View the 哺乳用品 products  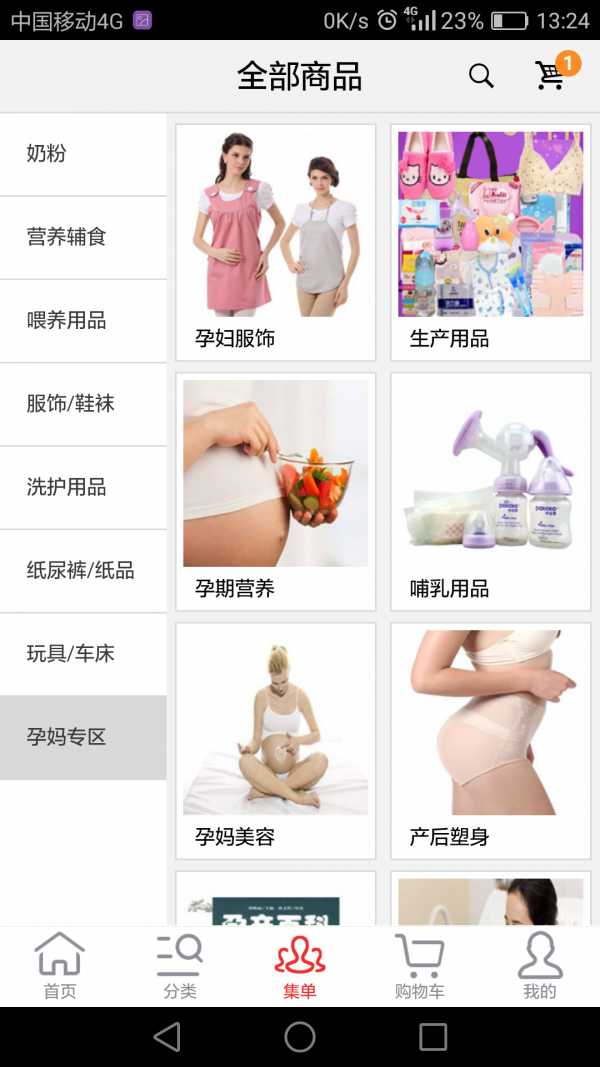490,491
